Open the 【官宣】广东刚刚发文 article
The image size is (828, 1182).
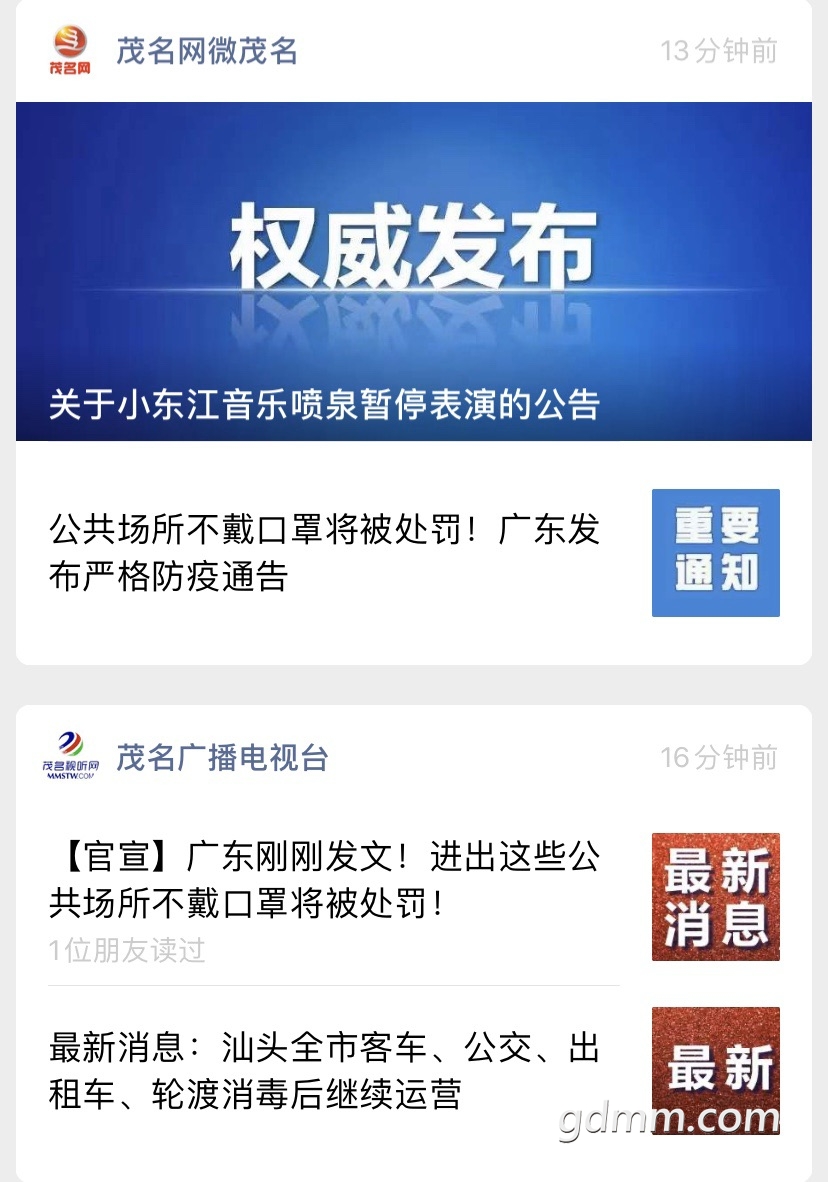[325, 880]
